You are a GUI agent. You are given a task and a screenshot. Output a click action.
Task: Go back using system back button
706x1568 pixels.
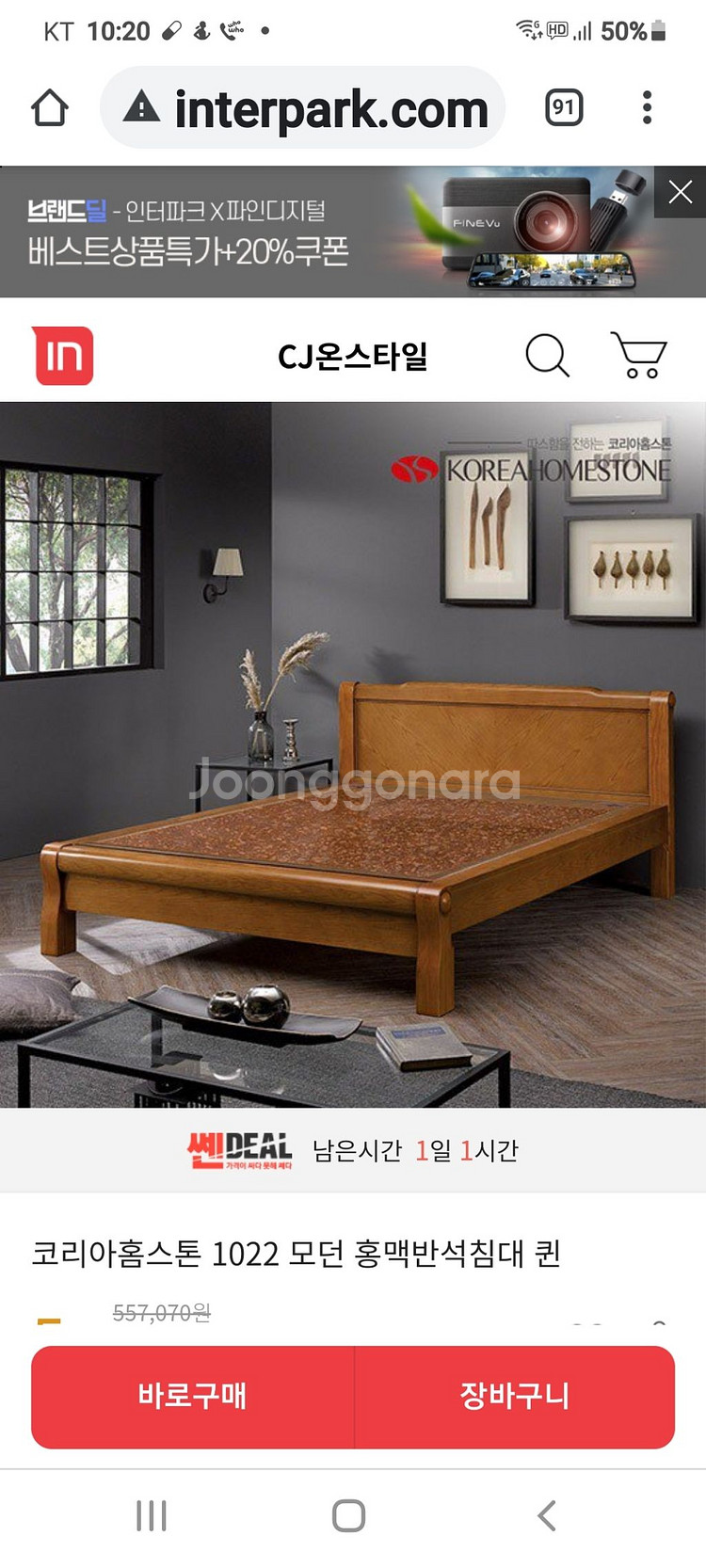(547, 1515)
